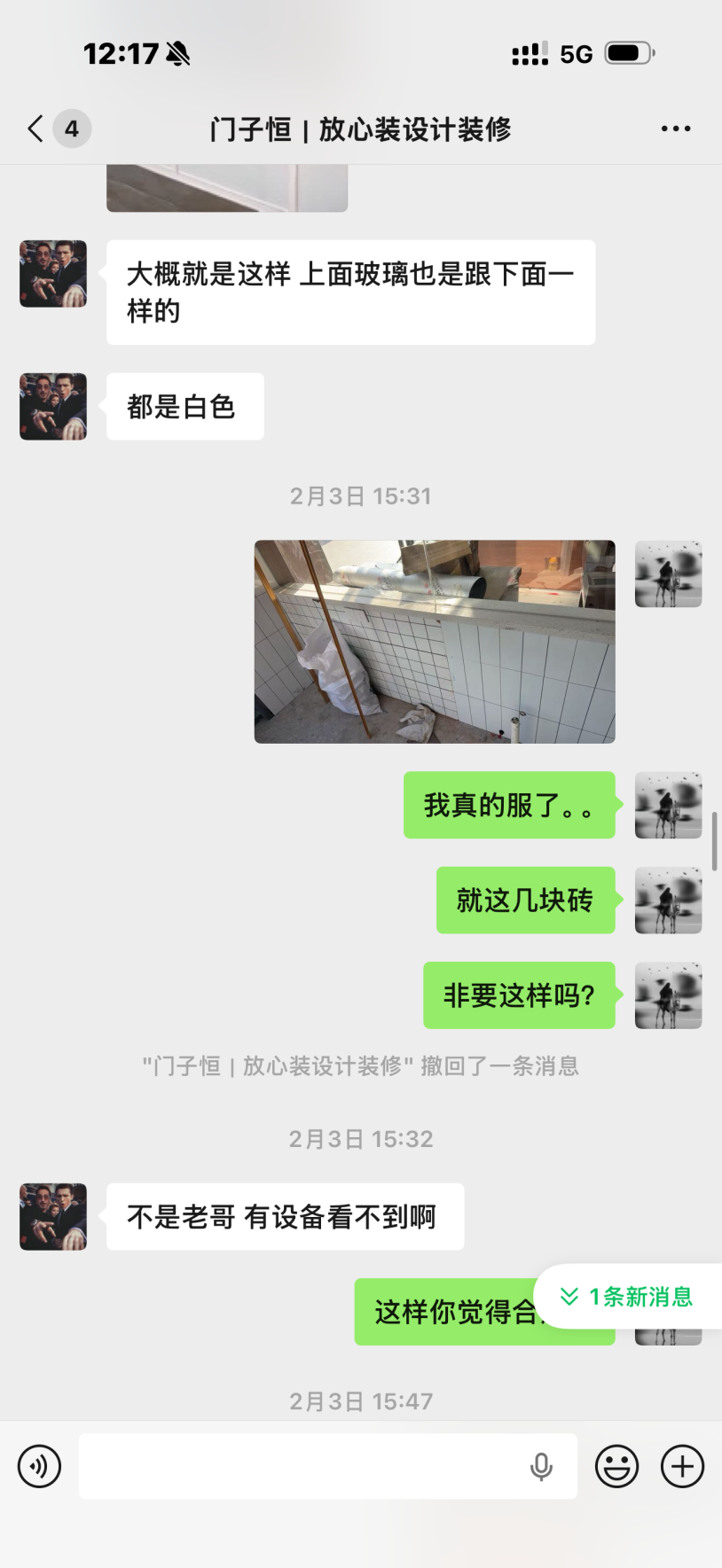Tap the microphone dictation icon
Image resolution: width=722 pixels, height=1568 pixels.
[541, 1467]
